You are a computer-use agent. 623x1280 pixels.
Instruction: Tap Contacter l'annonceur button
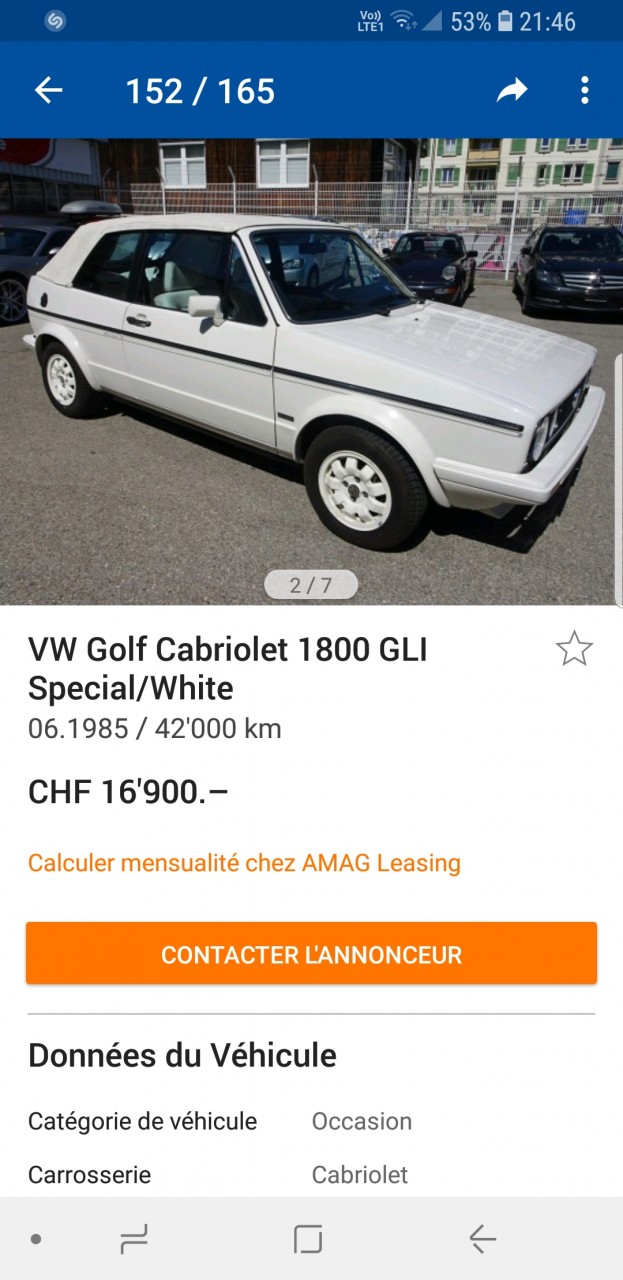tap(311, 954)
